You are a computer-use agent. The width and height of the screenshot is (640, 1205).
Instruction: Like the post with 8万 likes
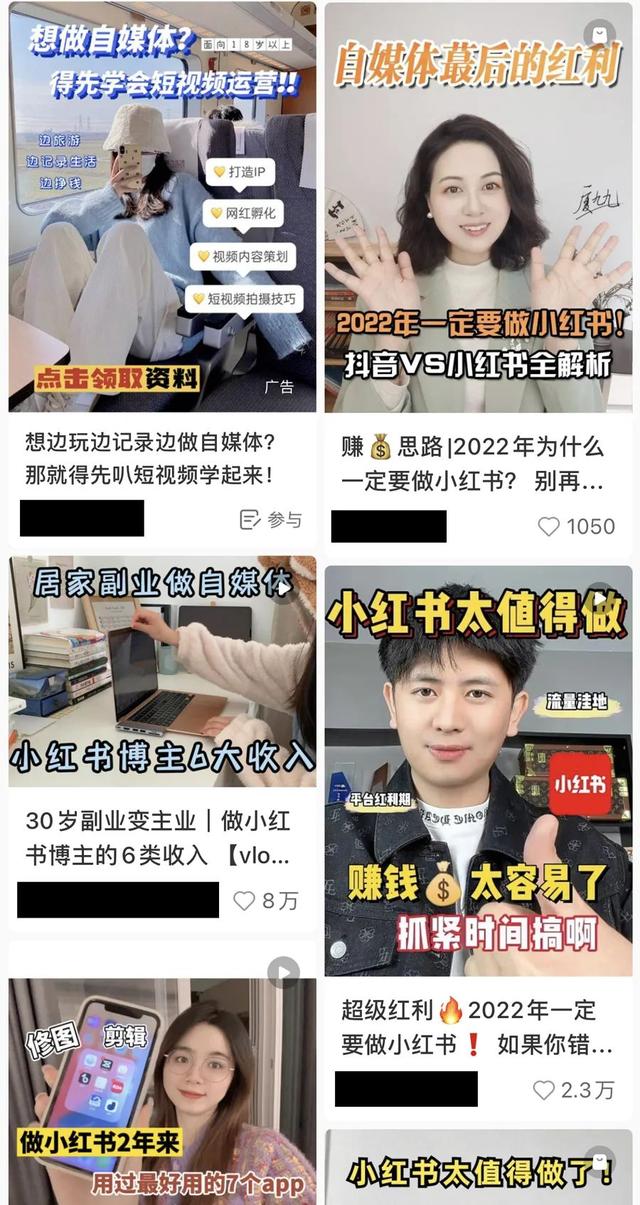point(245,900)
